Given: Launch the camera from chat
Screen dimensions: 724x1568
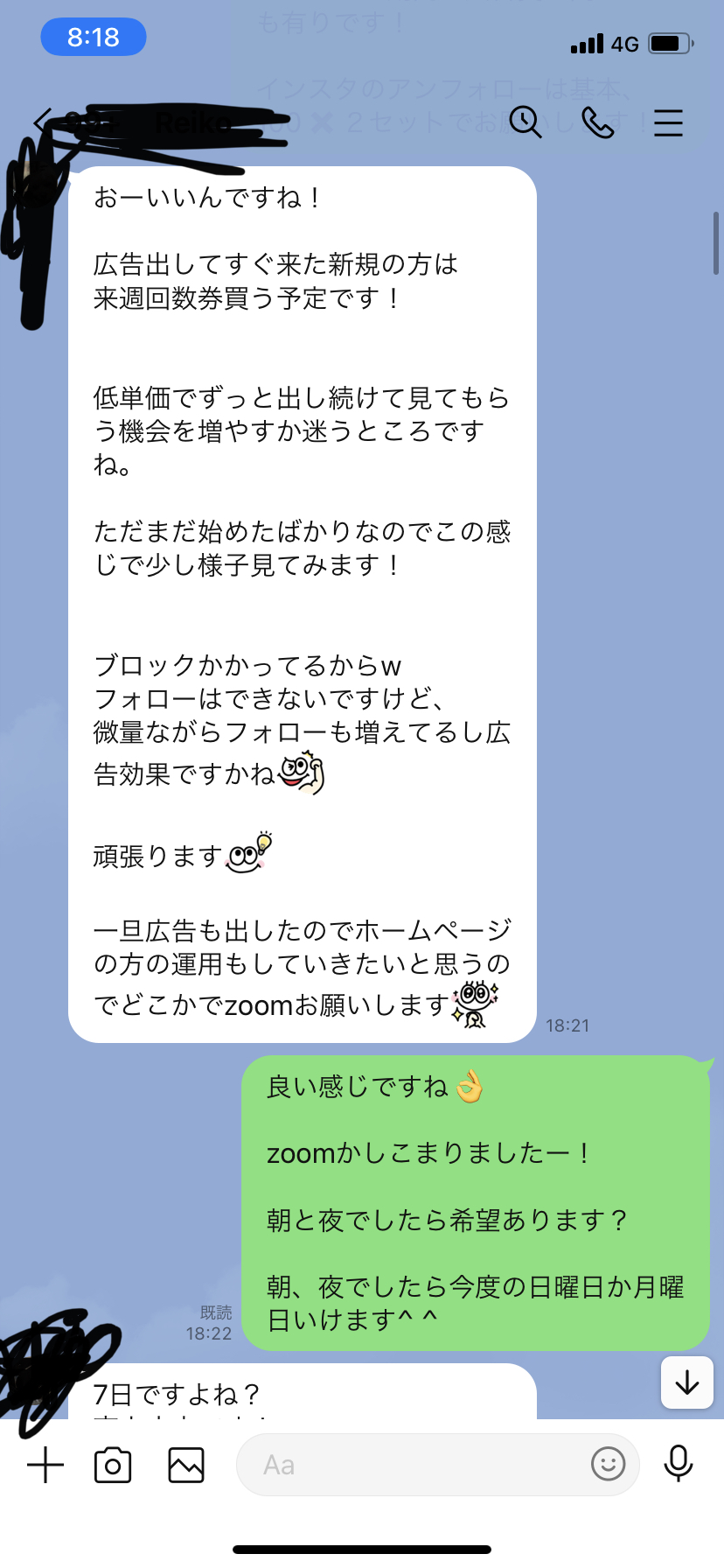Looking at the screenshot, I should pyautogui.click(x=113, y=1465).
